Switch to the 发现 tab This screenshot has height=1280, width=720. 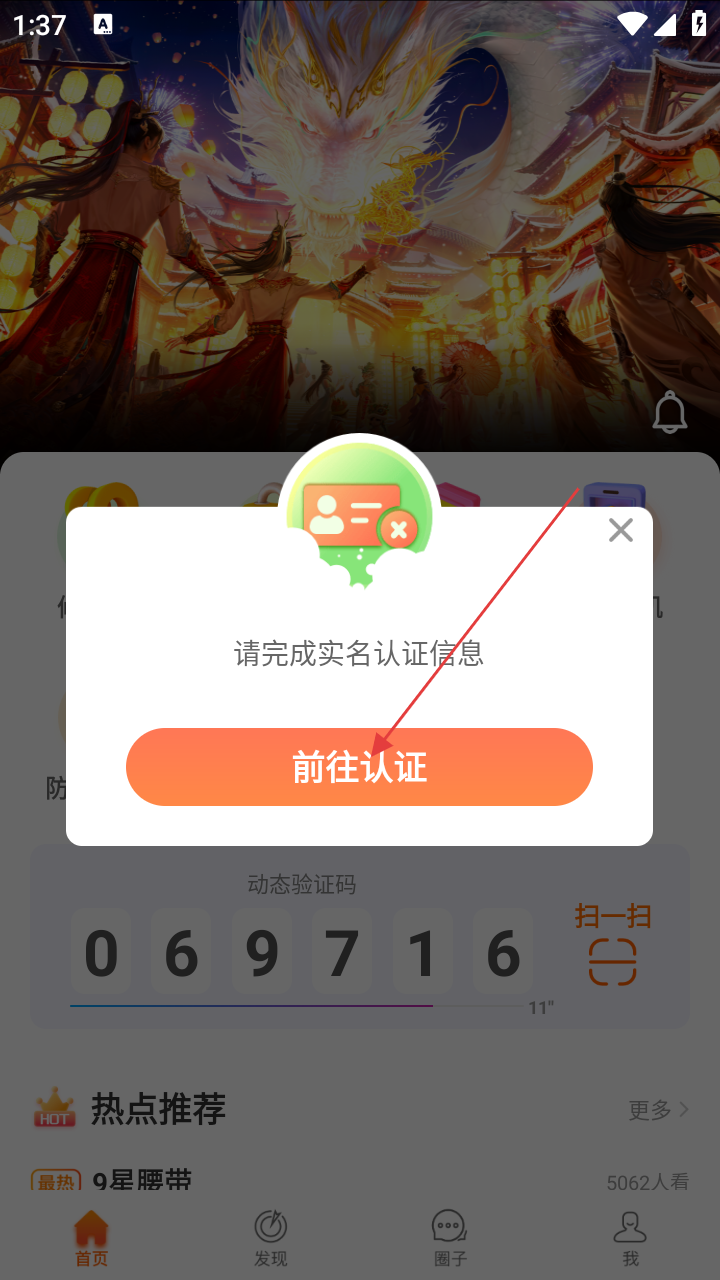270,1237
